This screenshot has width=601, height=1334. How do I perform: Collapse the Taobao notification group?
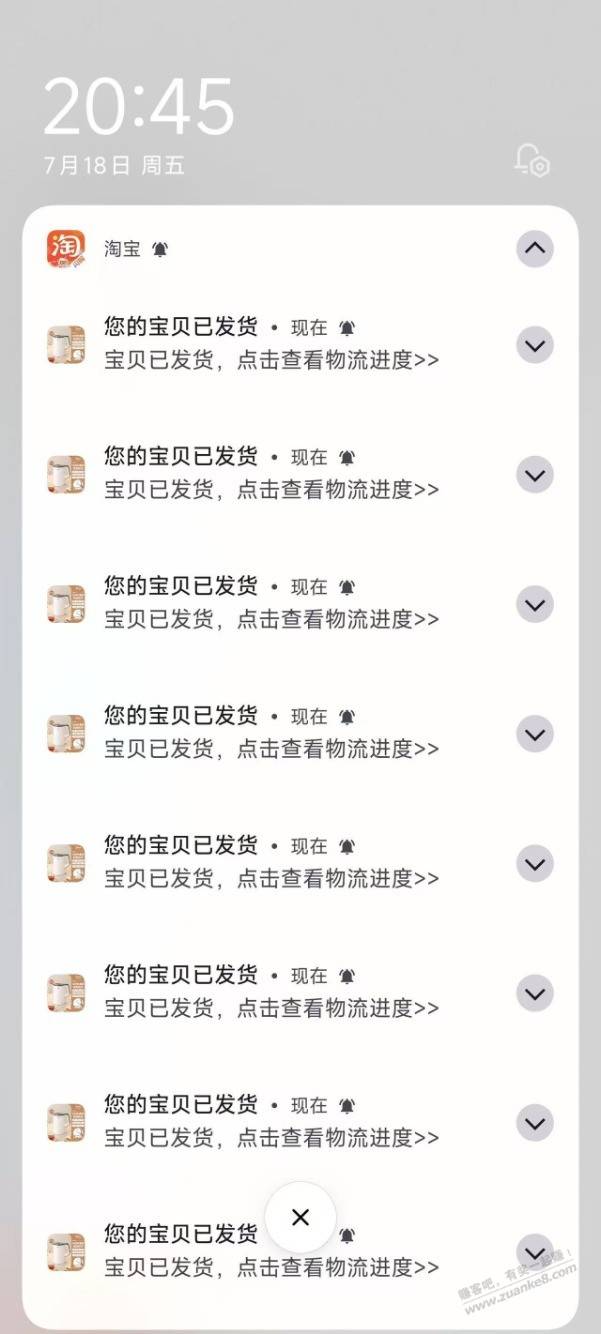(x=535, y=248)
